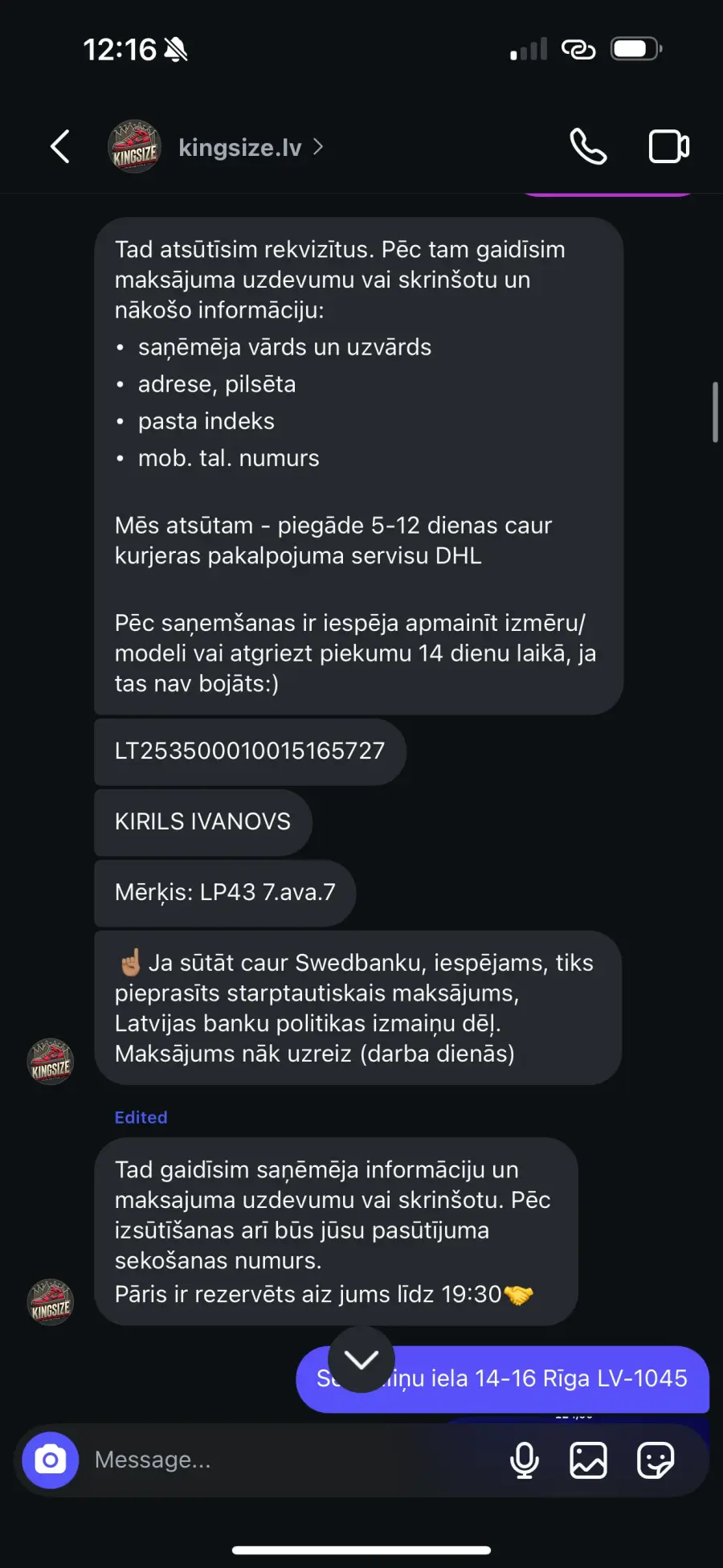Go back to the message list
The width and height of the screenshot is (723, 1568).
click(60, 146)
